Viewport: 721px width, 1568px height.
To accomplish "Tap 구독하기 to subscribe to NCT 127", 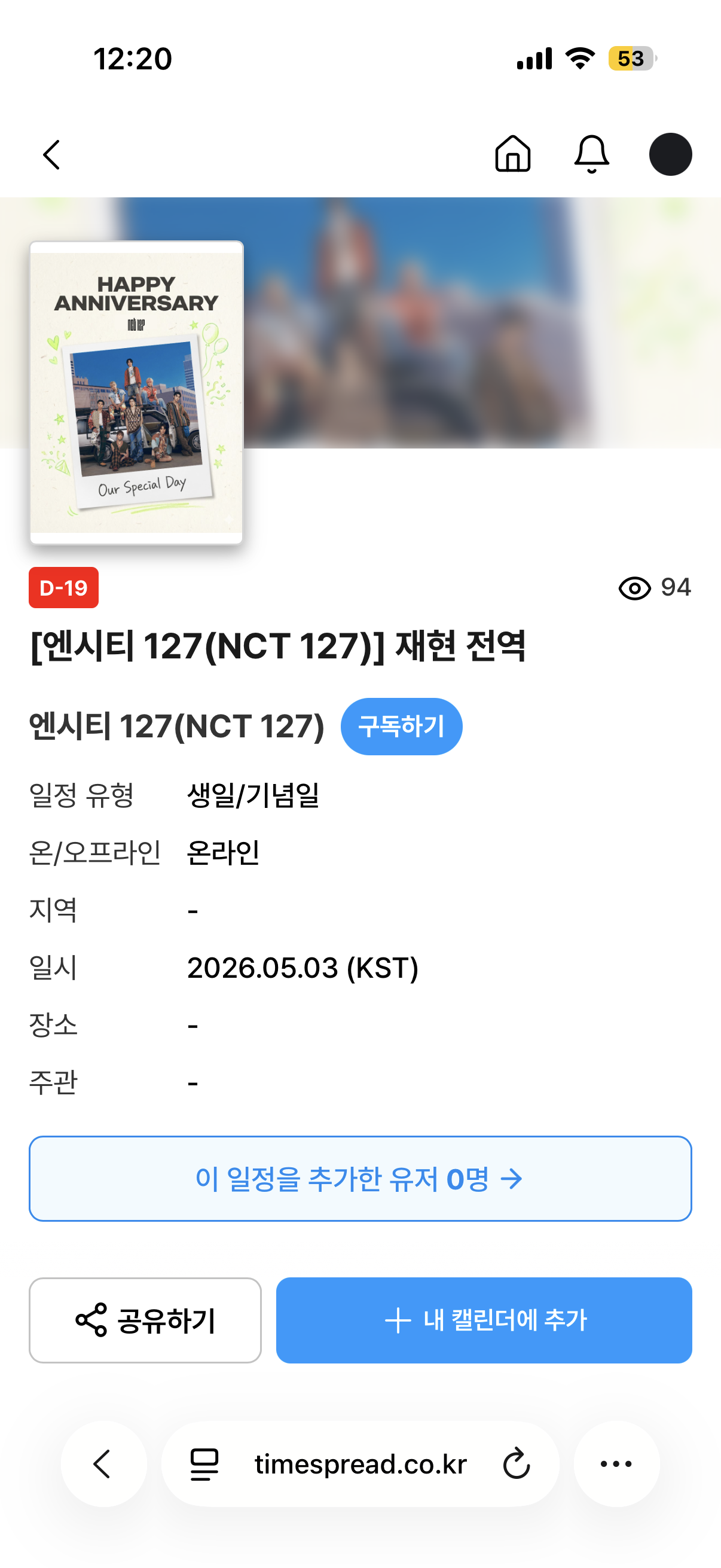I will (401, 726).
